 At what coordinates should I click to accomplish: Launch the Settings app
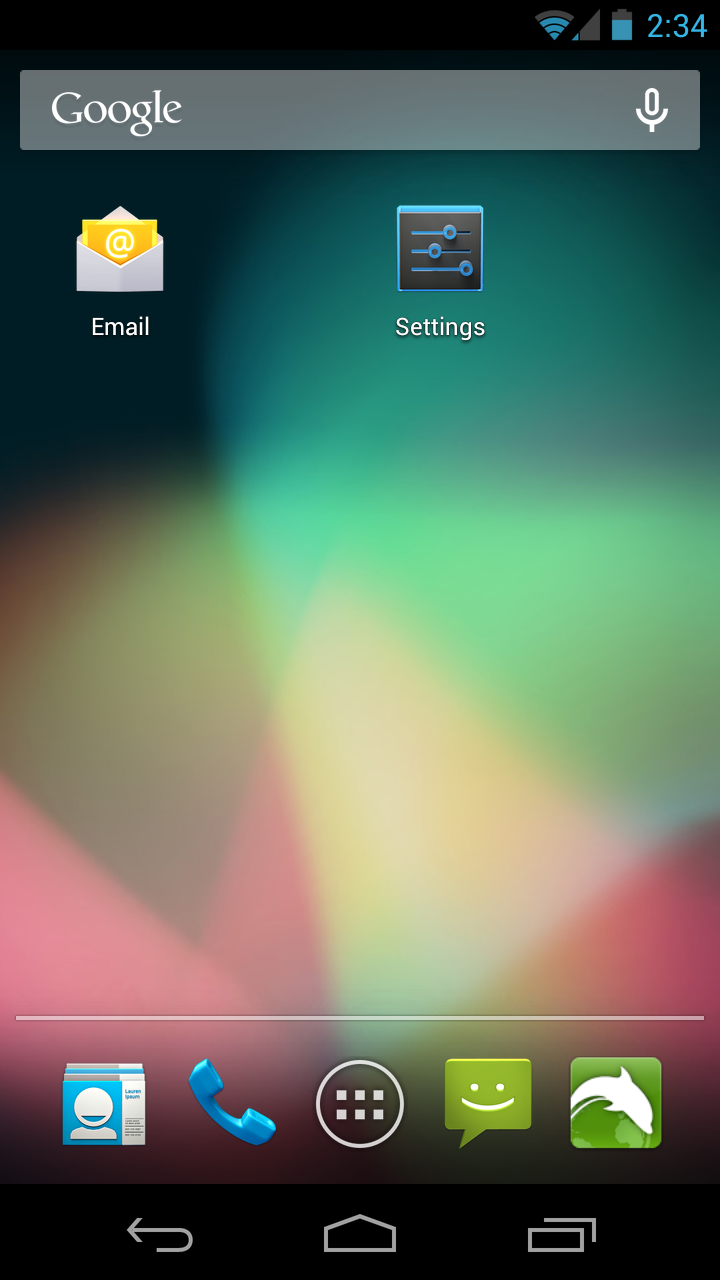tap(440, 250)
